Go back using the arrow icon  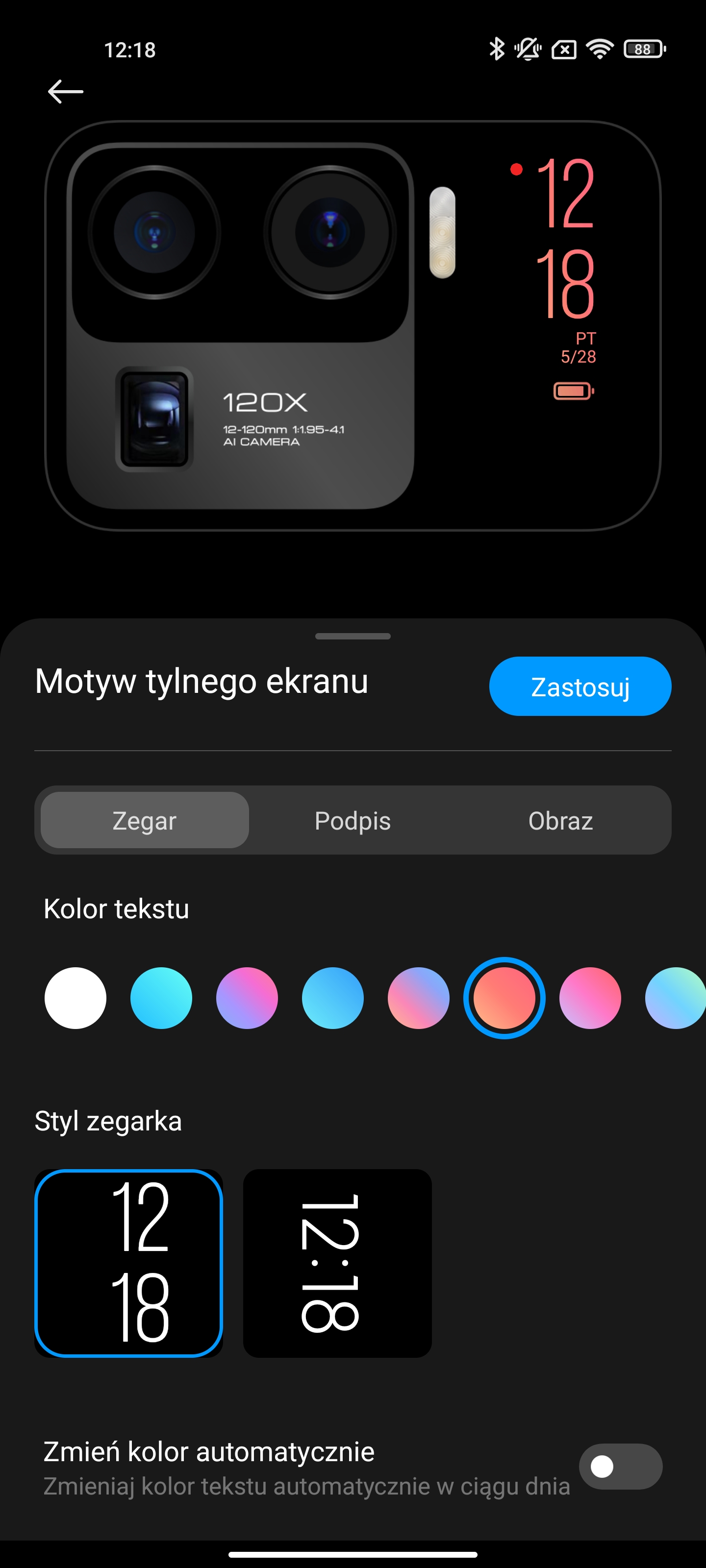click(x=65, y=92)
